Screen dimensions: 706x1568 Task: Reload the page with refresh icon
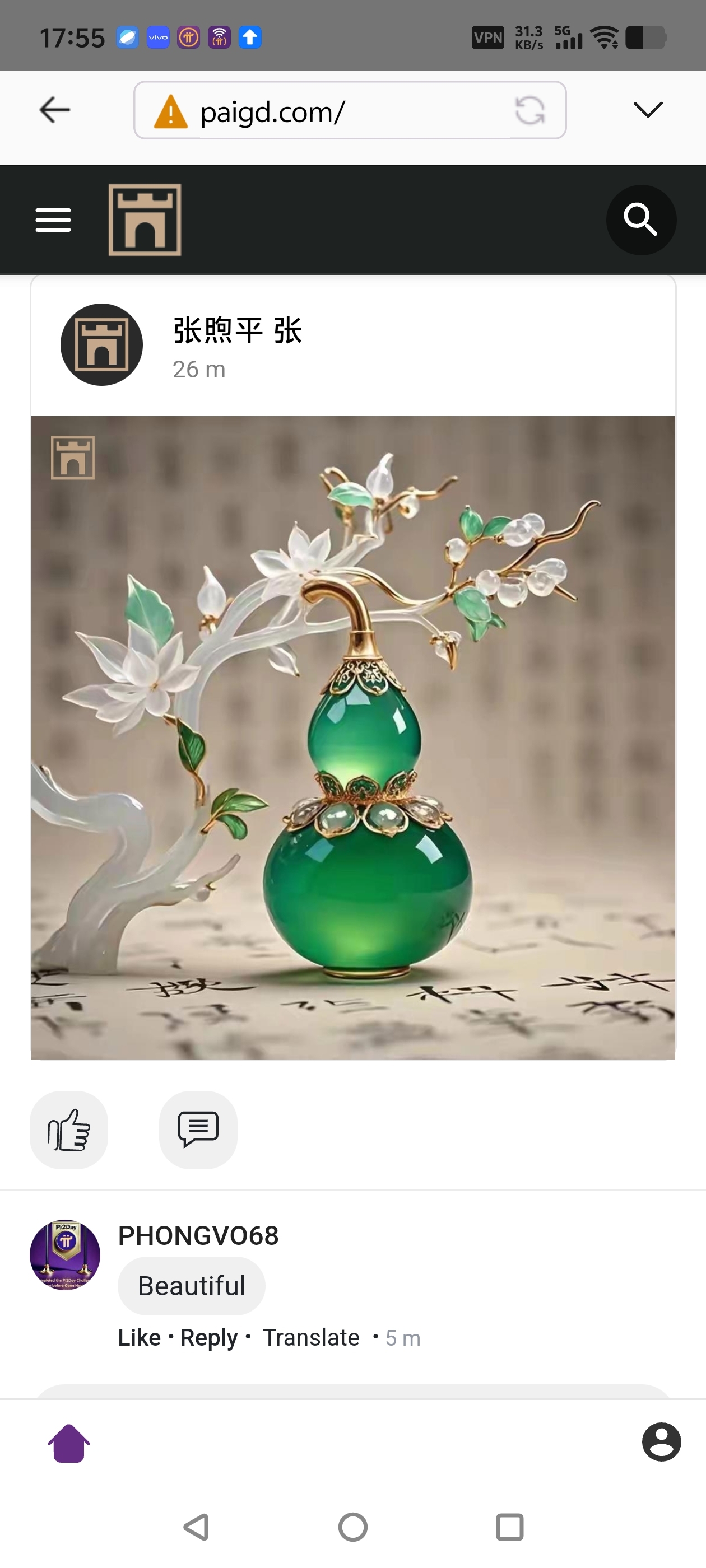click(529, 111)
